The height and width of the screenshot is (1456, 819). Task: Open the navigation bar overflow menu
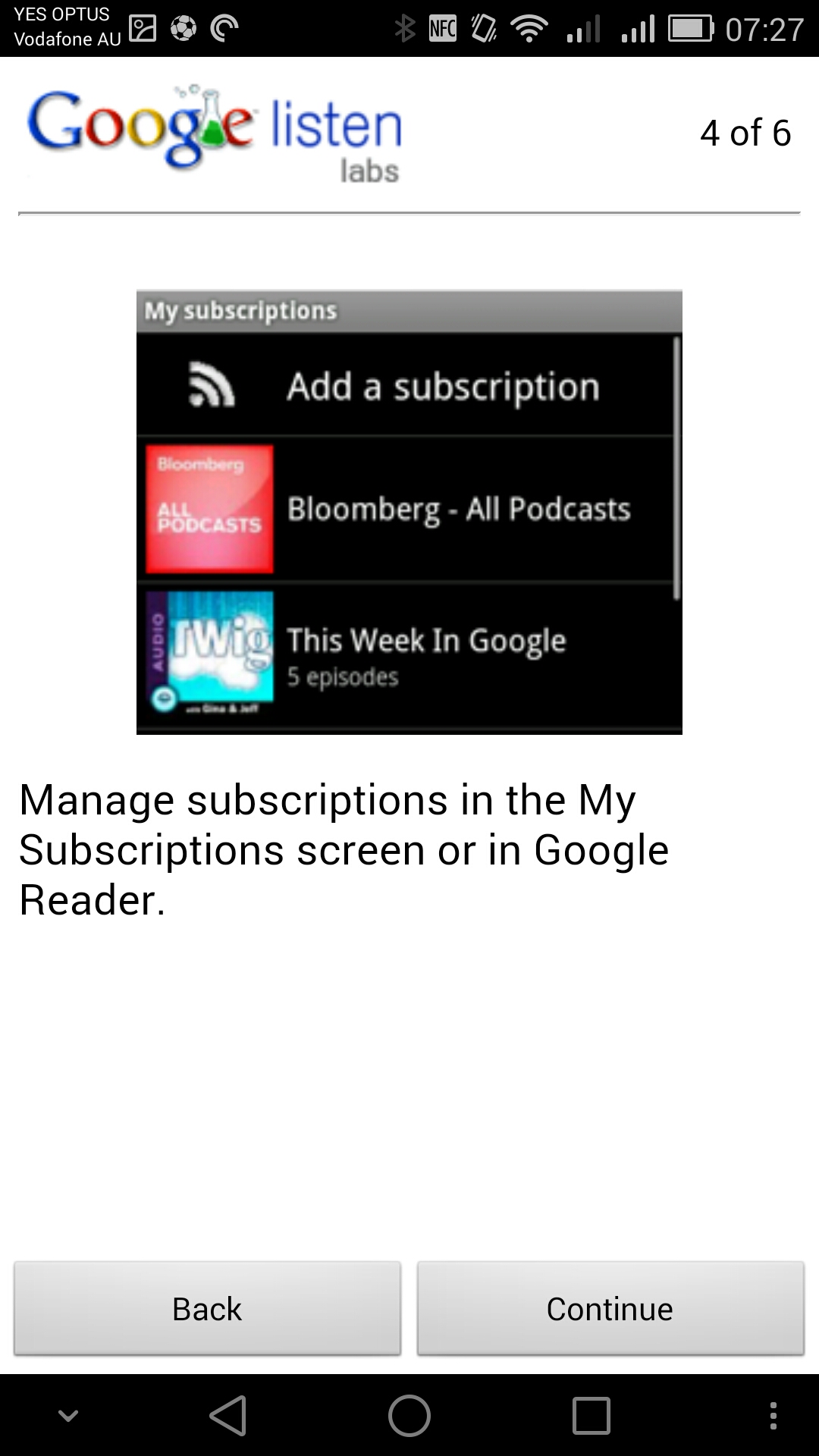(773, 1415)
